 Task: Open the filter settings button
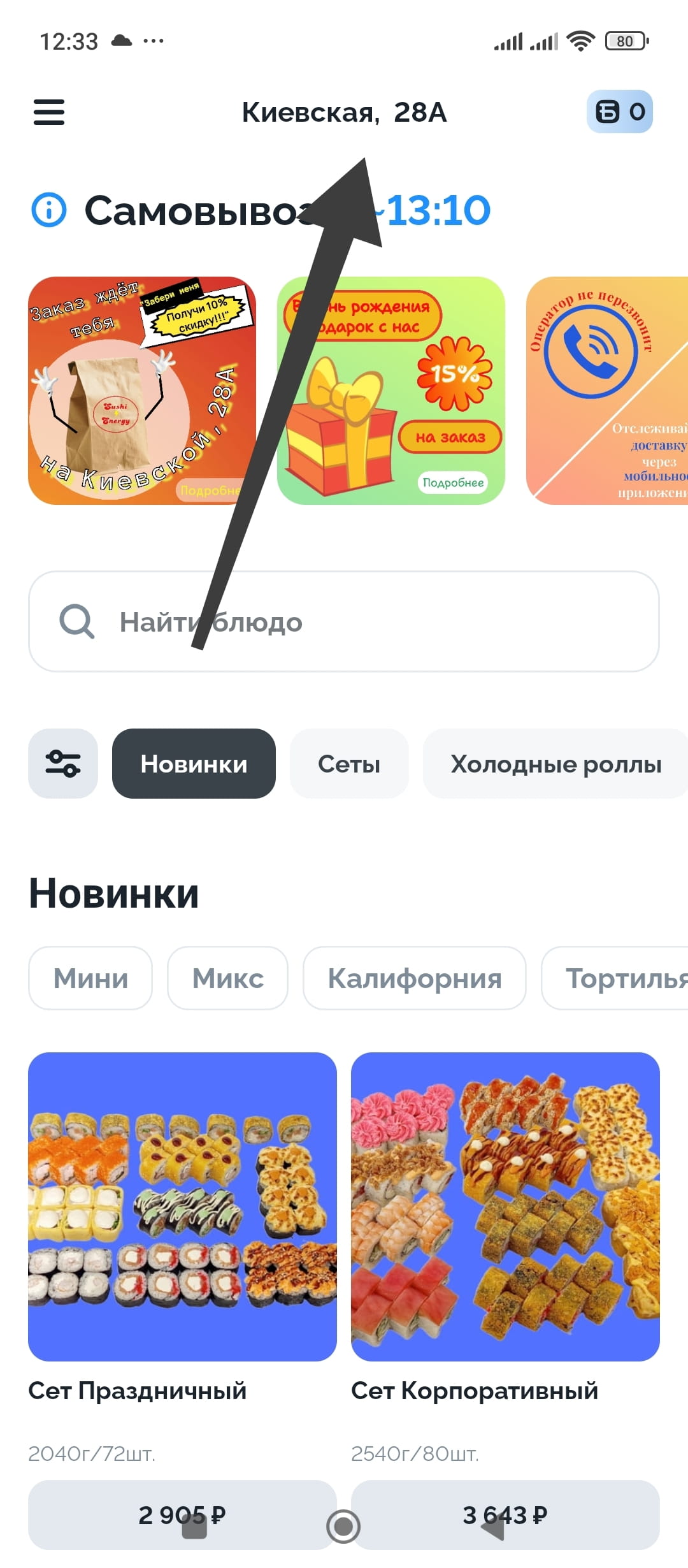63,764
